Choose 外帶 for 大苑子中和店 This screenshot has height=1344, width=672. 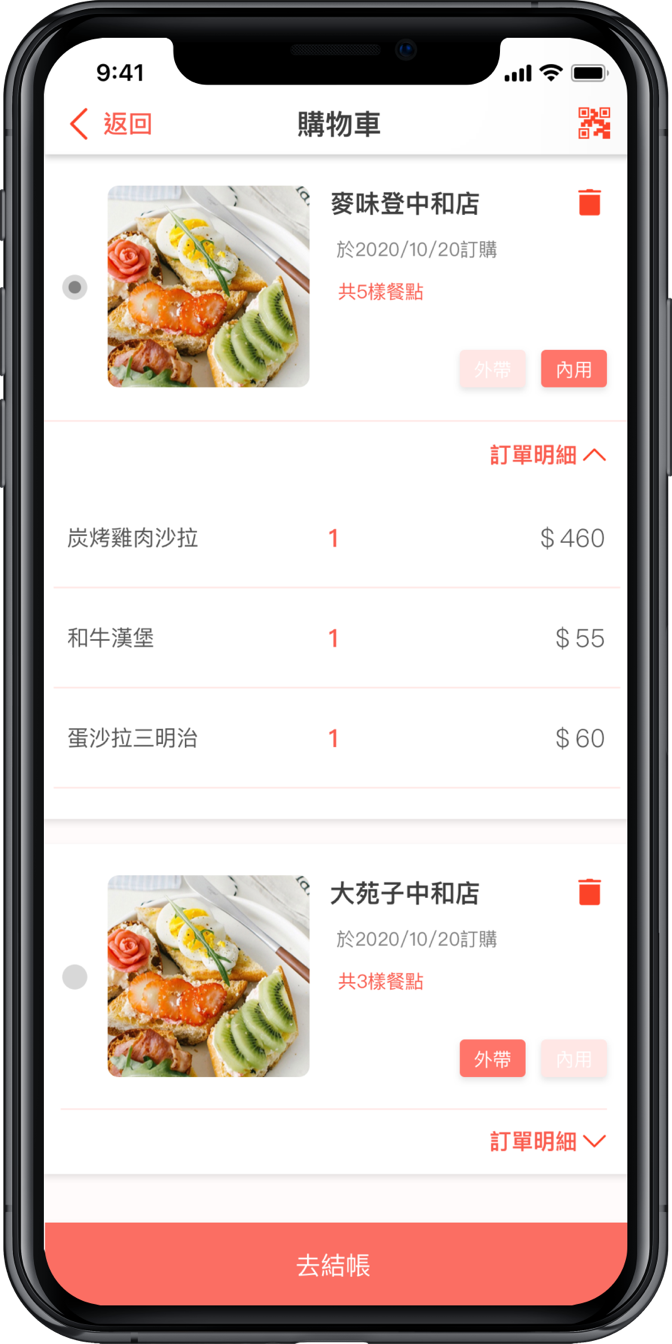pos(492,1059)
